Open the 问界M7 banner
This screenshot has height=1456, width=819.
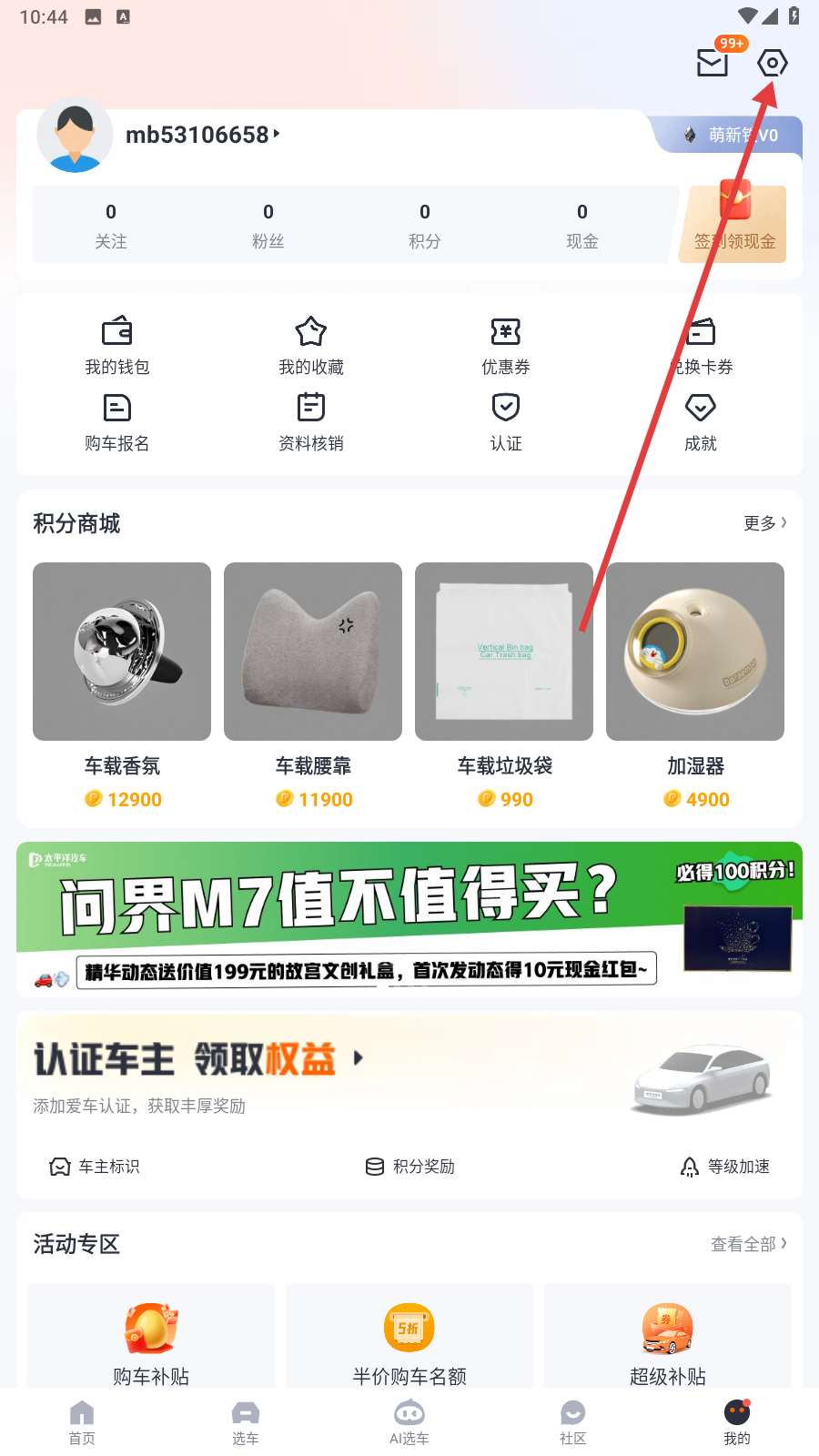(409, 918)
